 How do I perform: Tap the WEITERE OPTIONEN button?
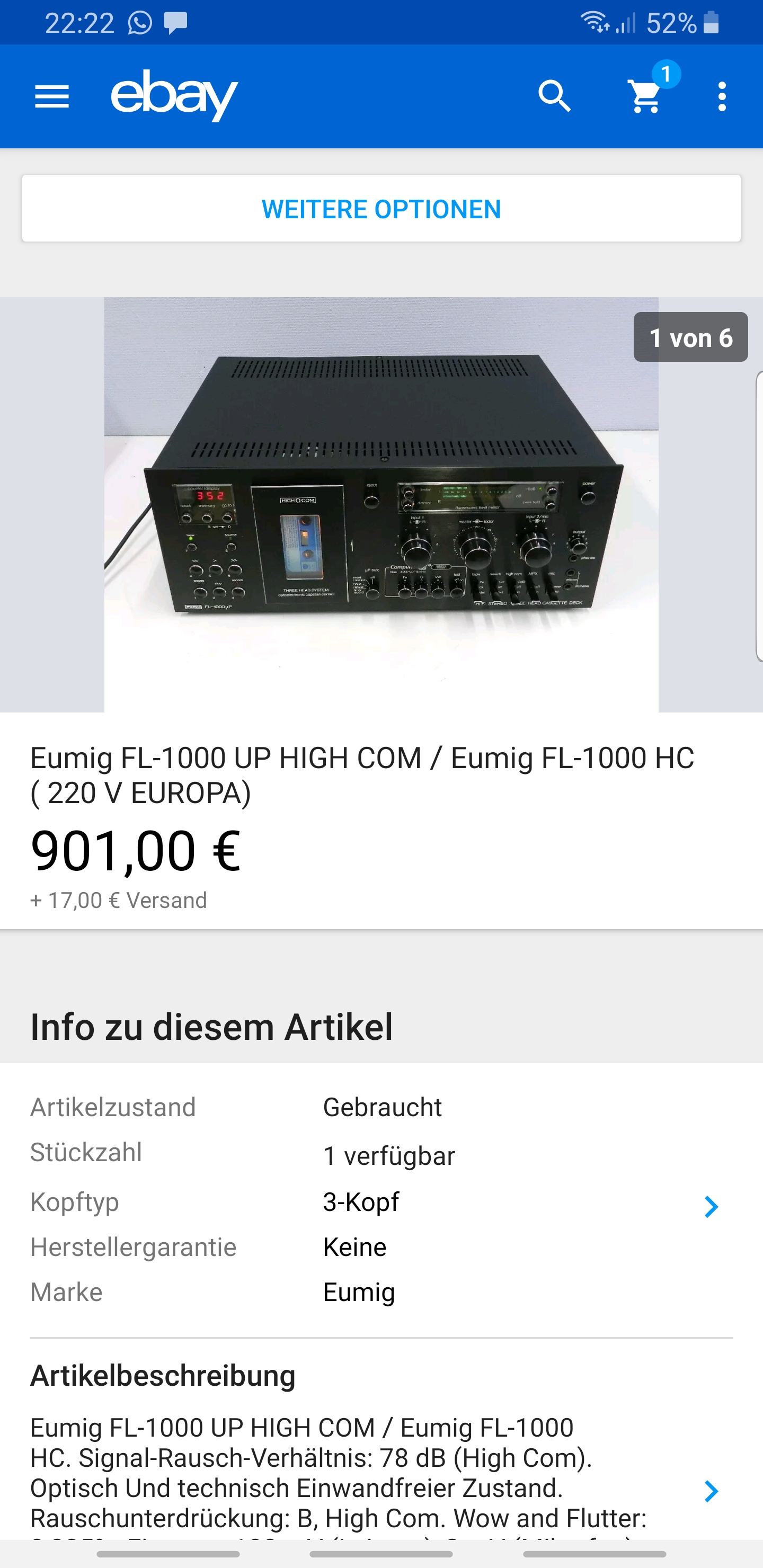pos(381,209)
